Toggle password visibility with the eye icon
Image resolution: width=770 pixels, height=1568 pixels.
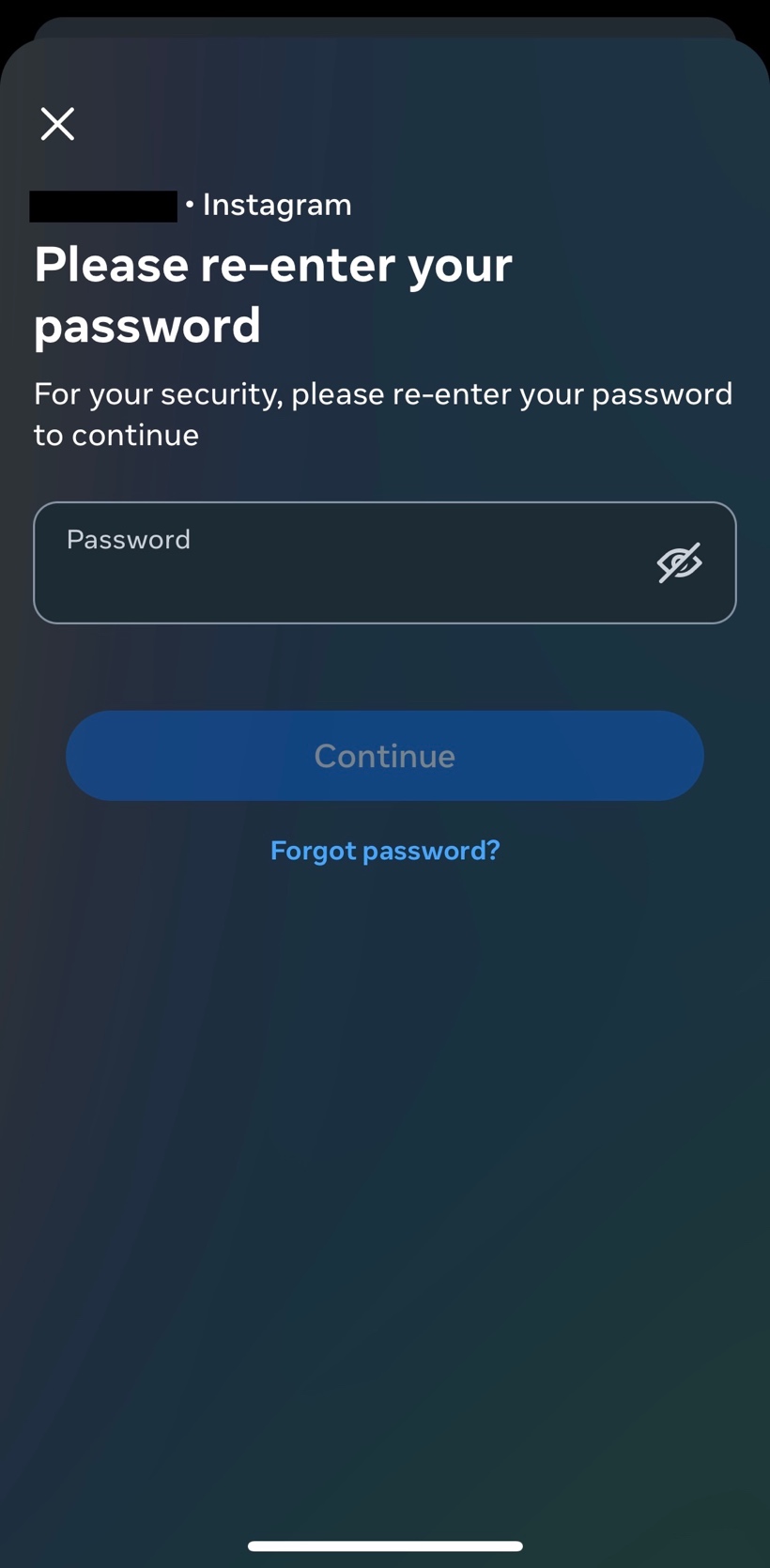pos(678,562)
